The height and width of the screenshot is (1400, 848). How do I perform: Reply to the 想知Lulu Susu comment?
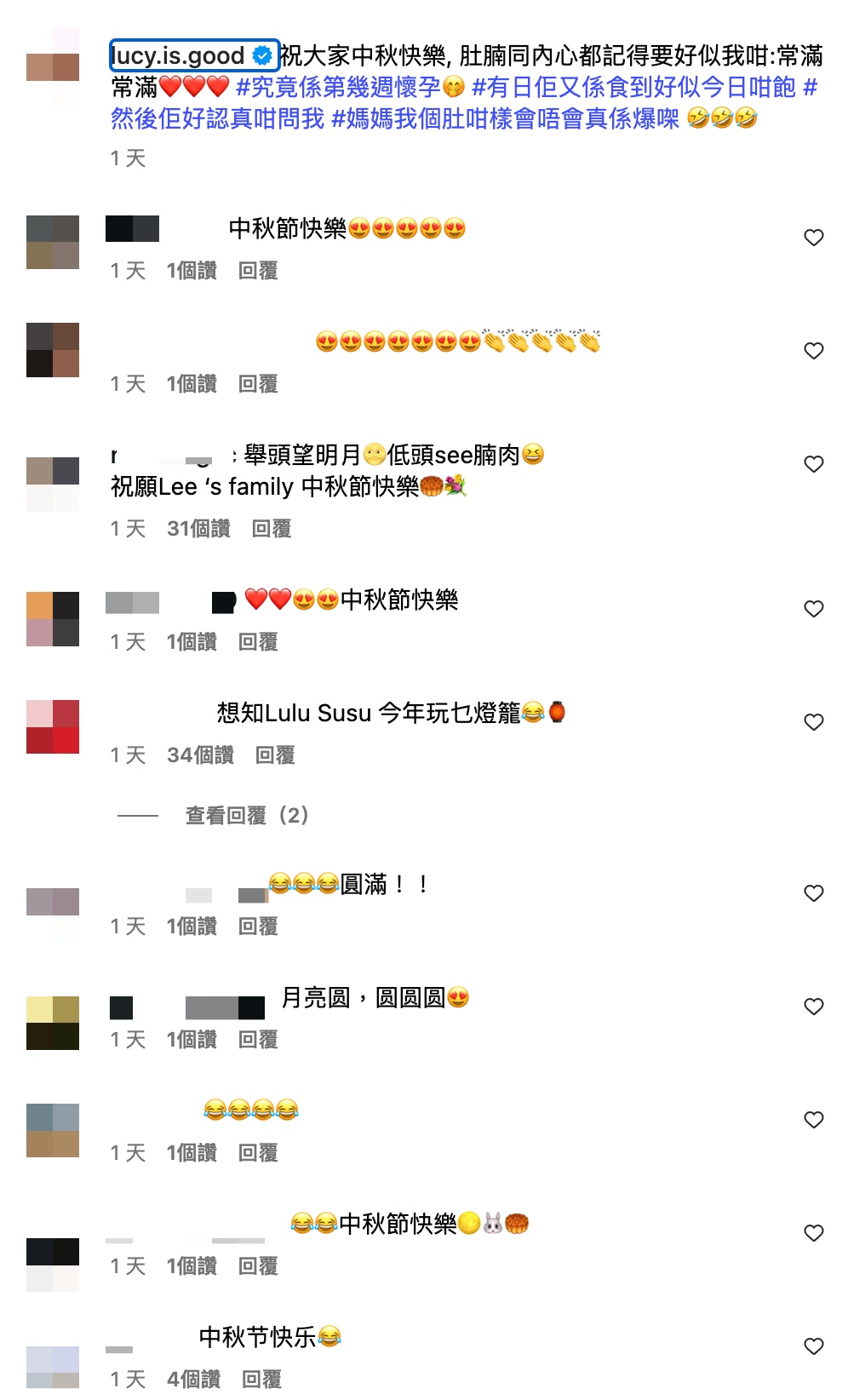[x=275, y=755]
